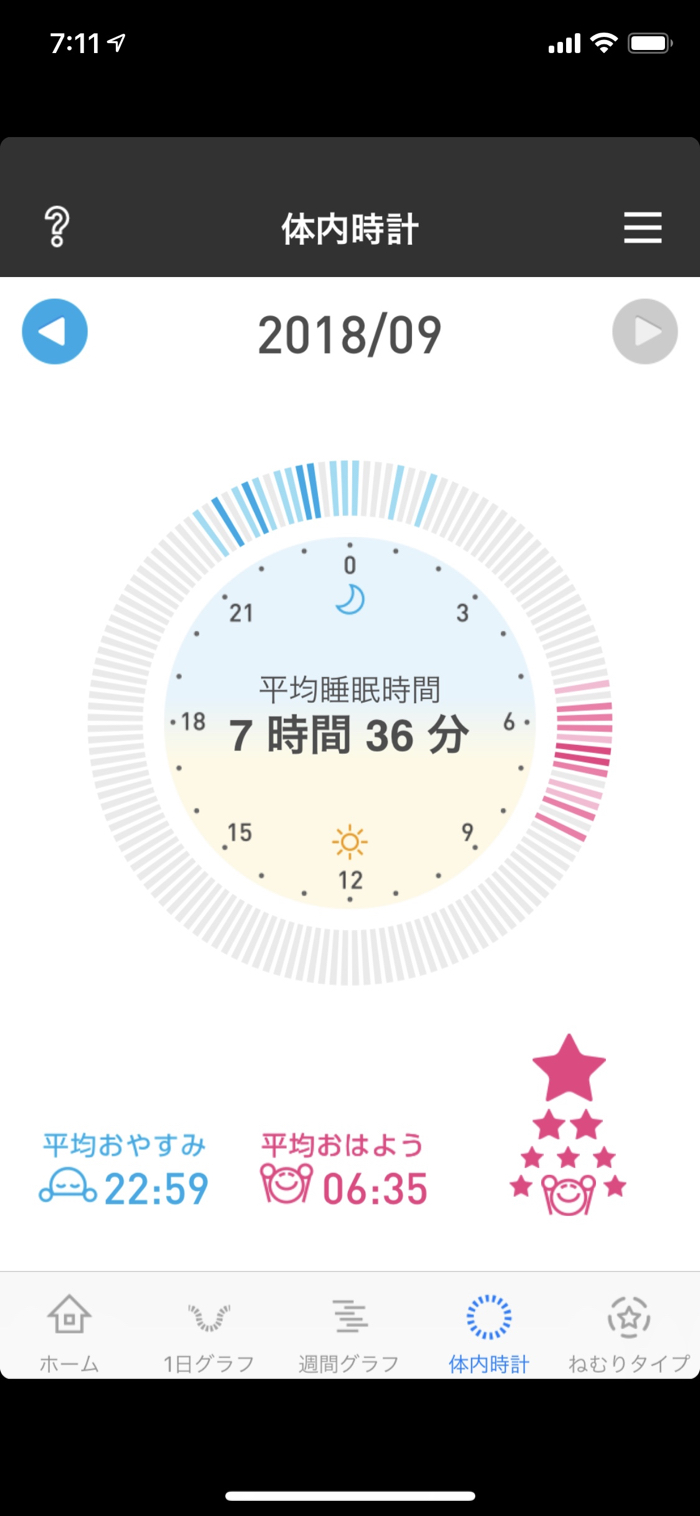
Task: Switch to the 1日グラフ tab
Action: (x=209, y=1330)
